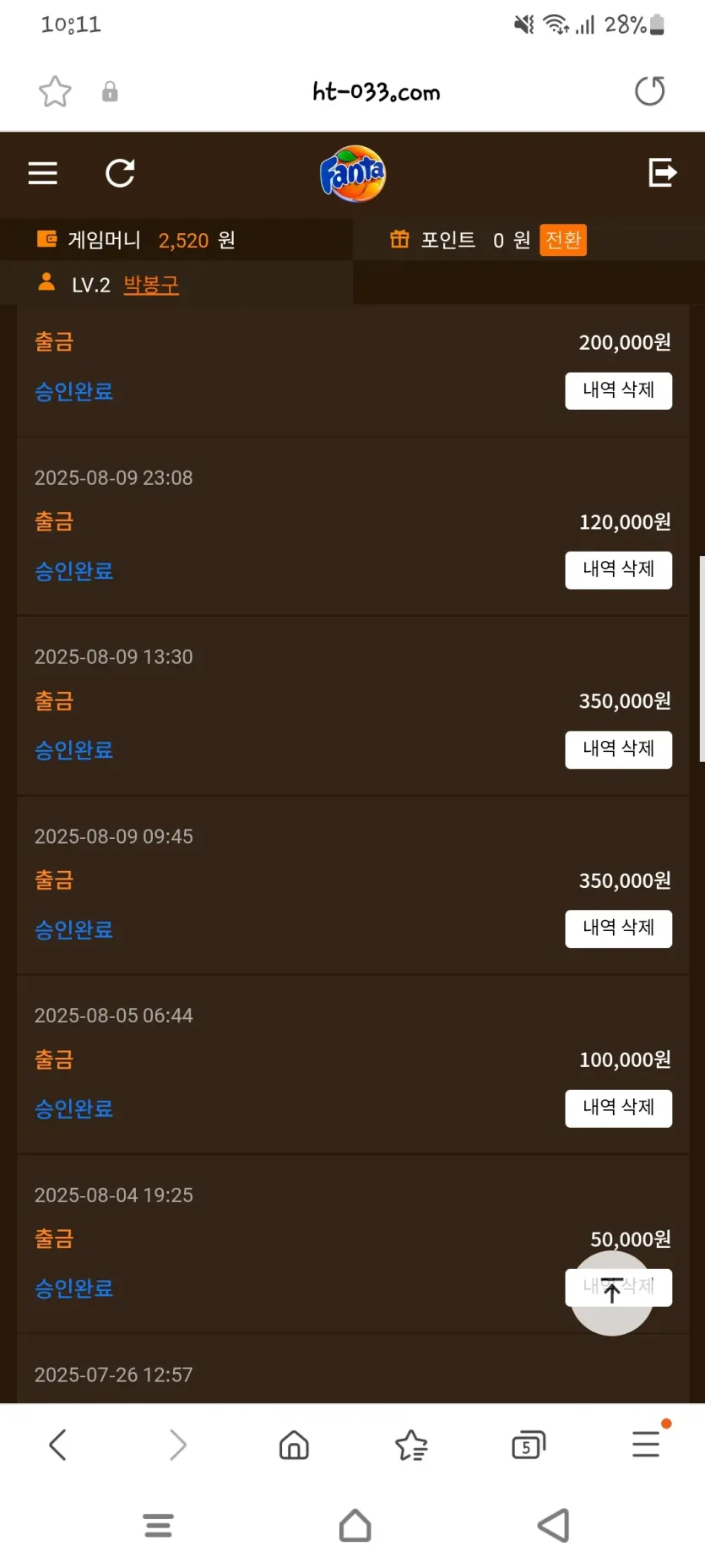Viewport: 705px width, 1568px height.
Task: Bookmark this page with the star icon
Action: 56,92
